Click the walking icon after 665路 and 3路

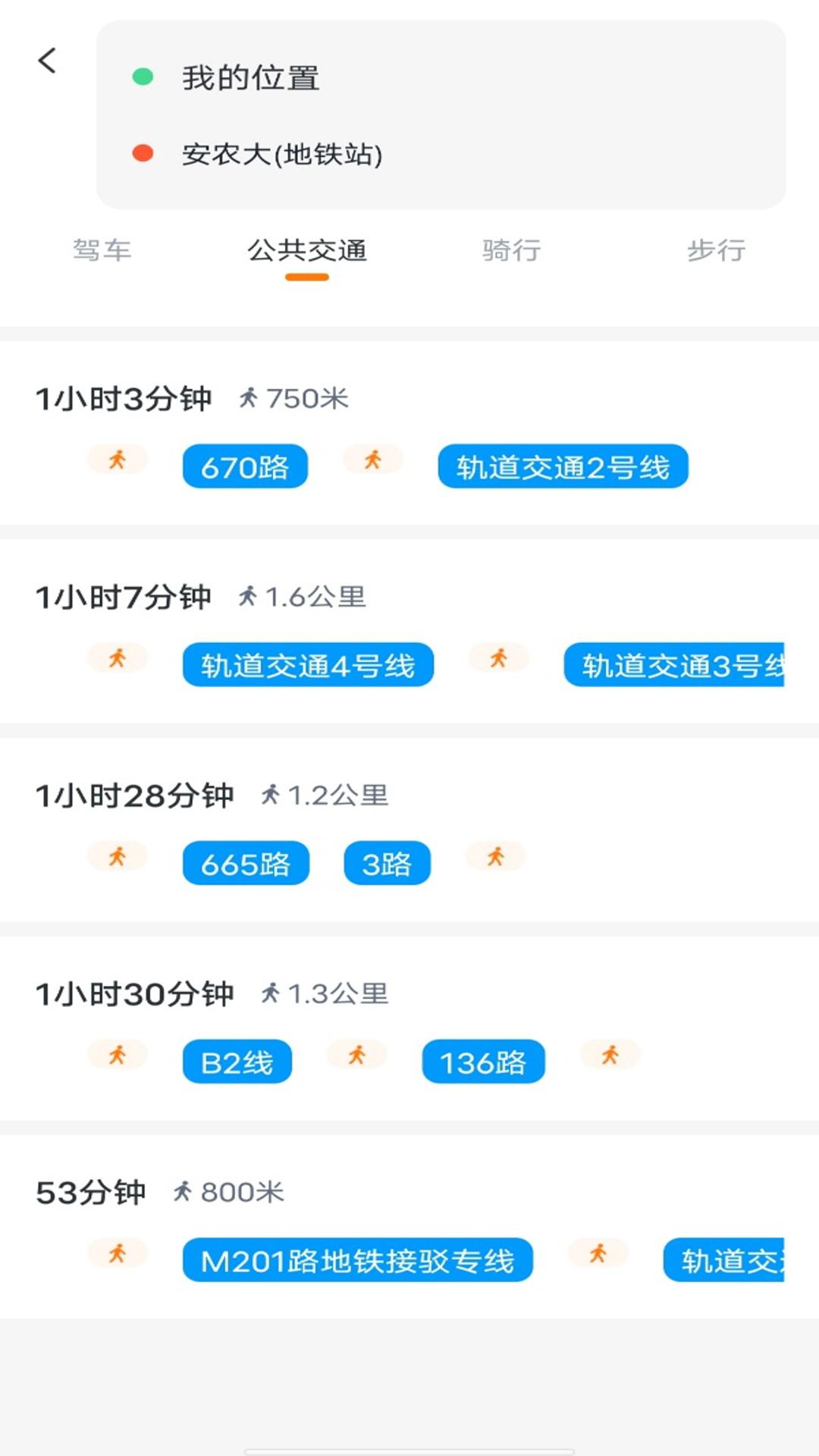[497, 855]
